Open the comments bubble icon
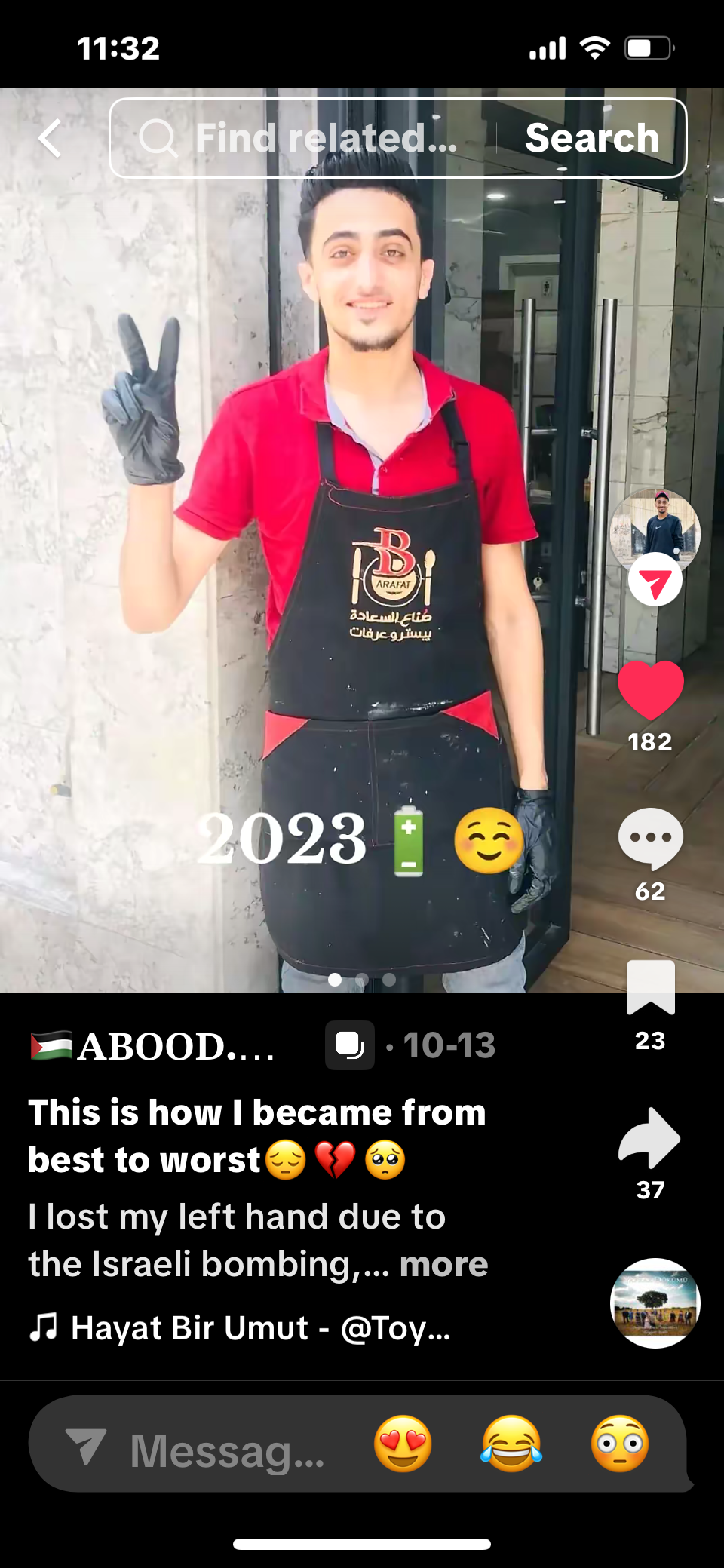 (650, 839)
